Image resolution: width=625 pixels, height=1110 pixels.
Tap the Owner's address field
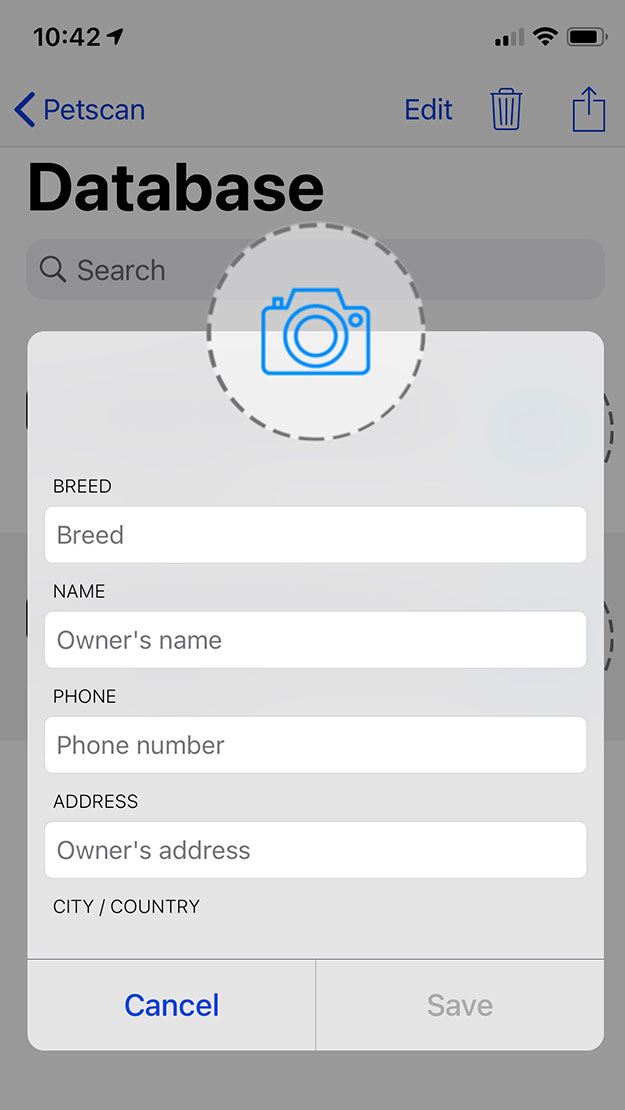click(316, 849)
